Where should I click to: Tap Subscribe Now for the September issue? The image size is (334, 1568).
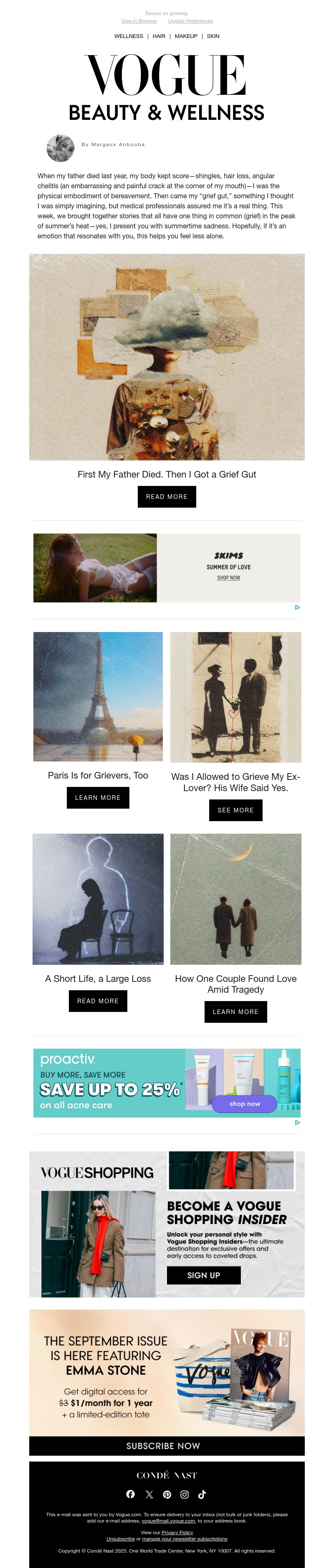(x=163, y=1446)
